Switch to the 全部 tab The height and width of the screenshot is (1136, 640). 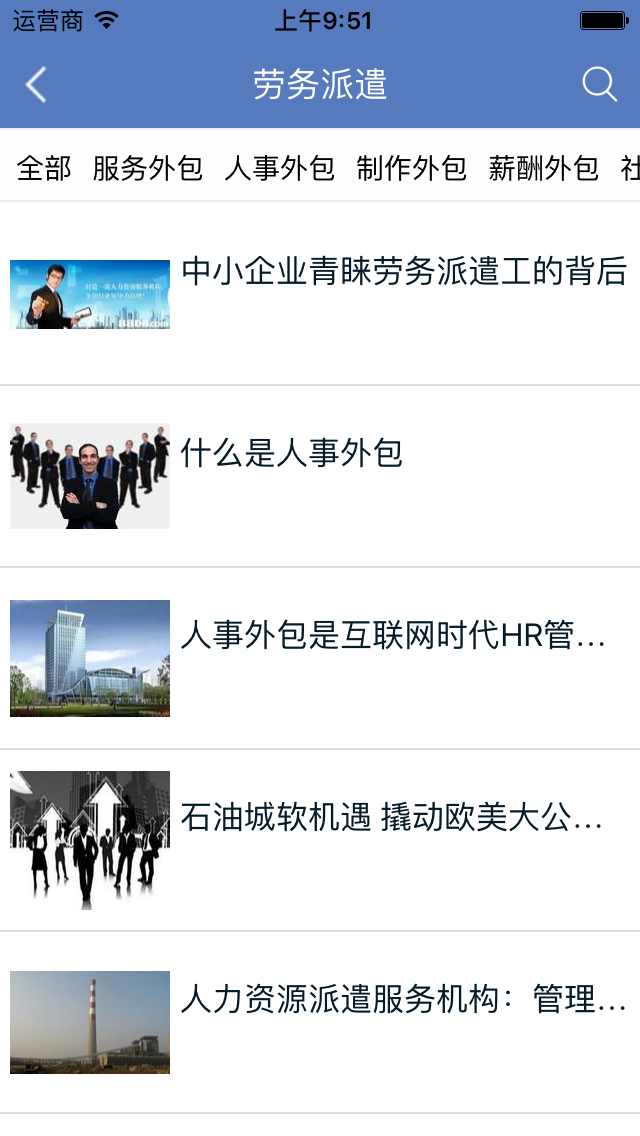click(x=44, y=168)
